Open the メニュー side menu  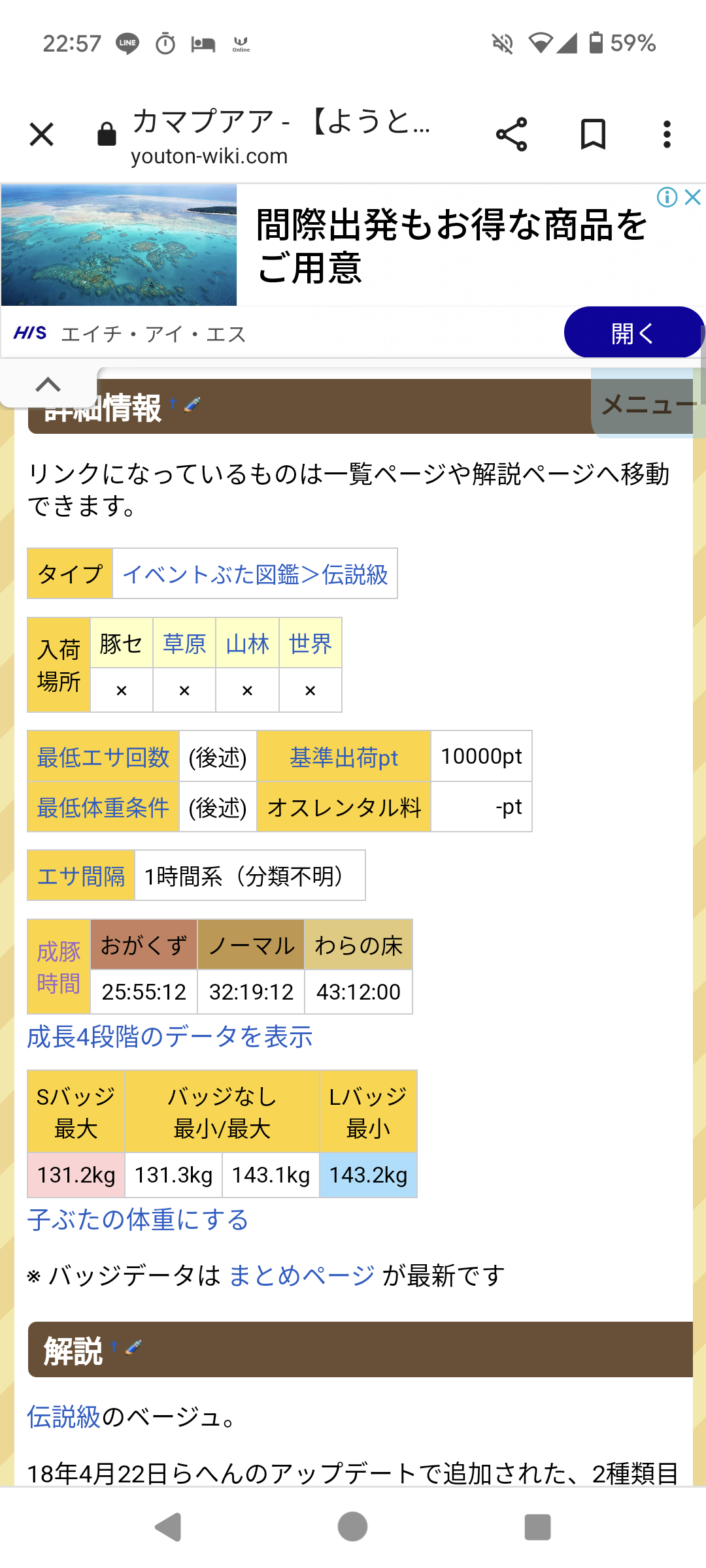point(647,404)
